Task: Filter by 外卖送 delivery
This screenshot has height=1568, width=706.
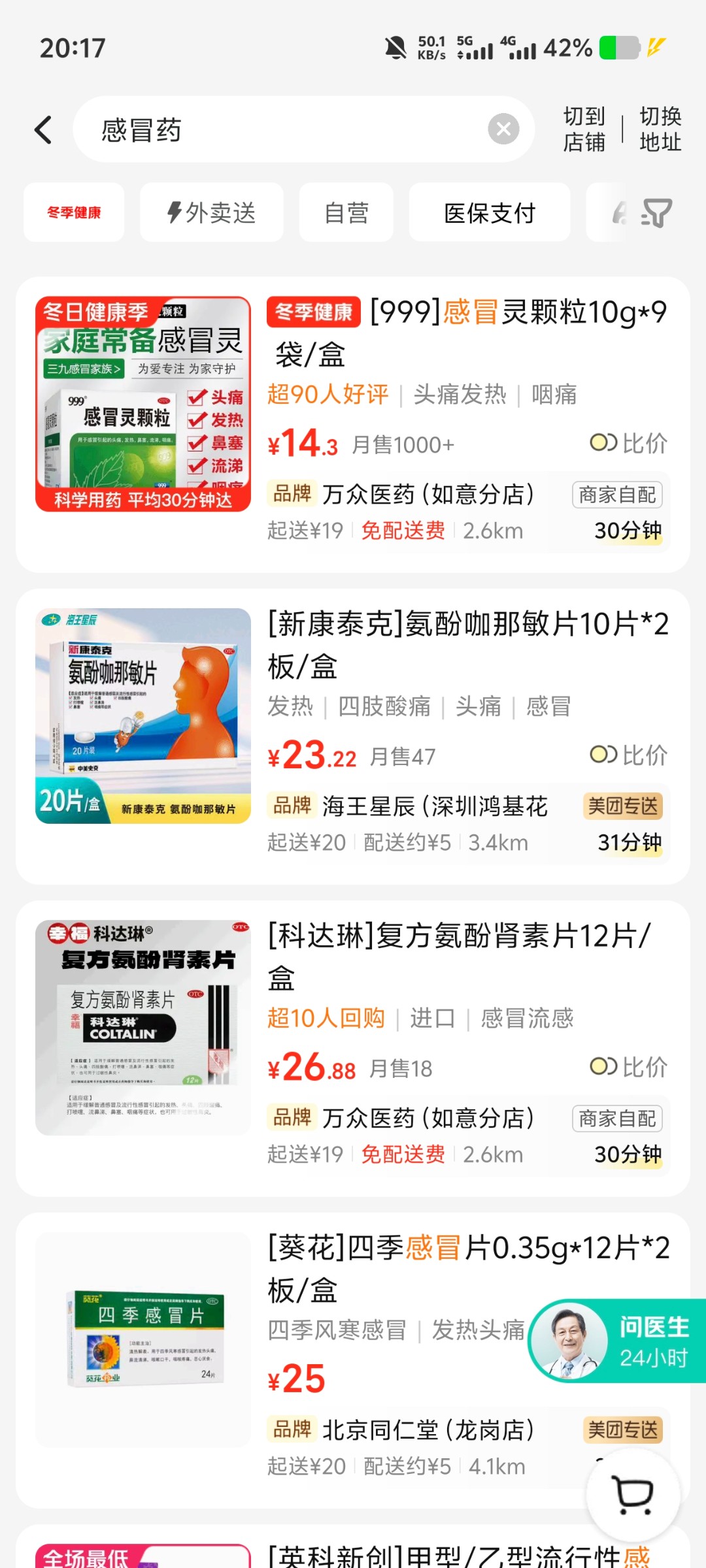Action: (x=212, y=213)
